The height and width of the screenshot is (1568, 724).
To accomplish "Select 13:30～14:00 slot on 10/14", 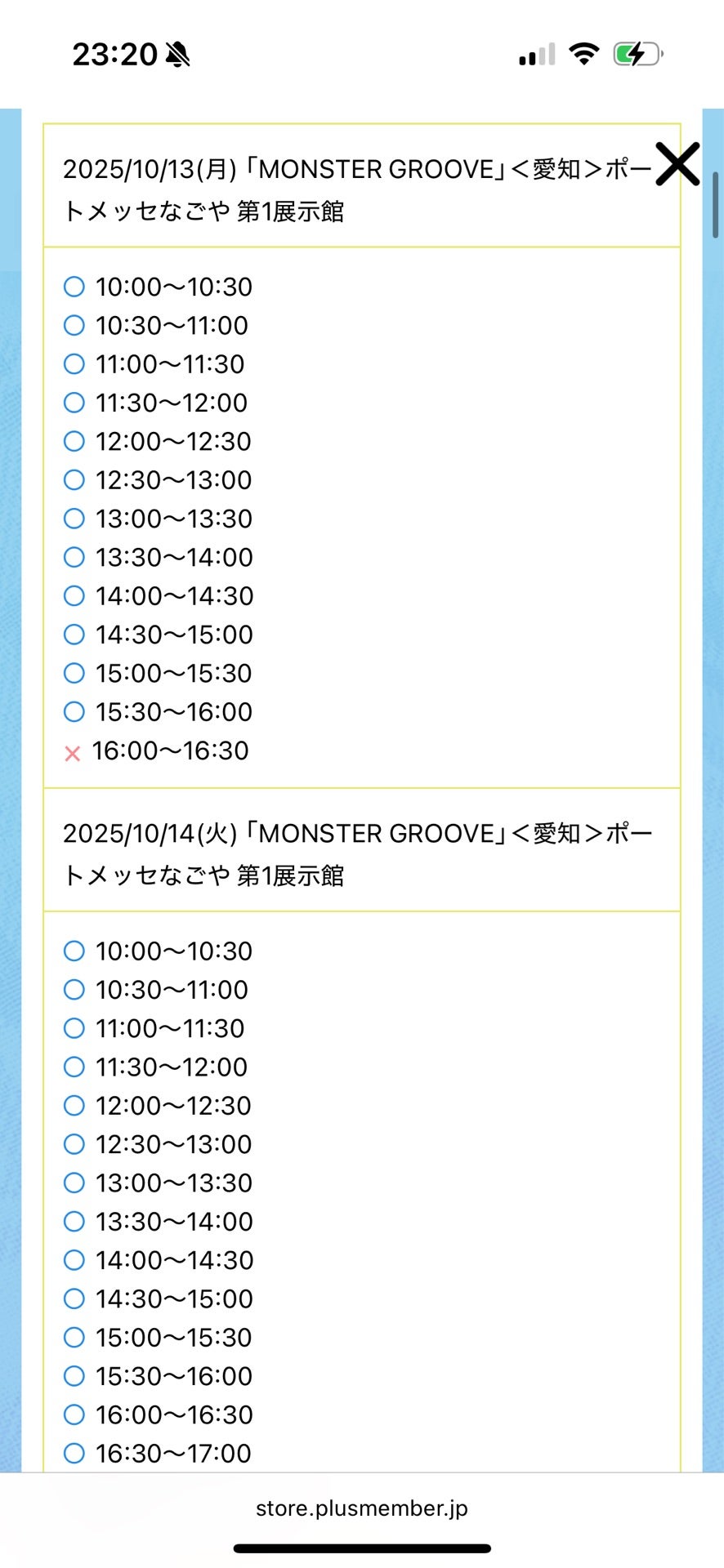I will tap(74, 1222).
